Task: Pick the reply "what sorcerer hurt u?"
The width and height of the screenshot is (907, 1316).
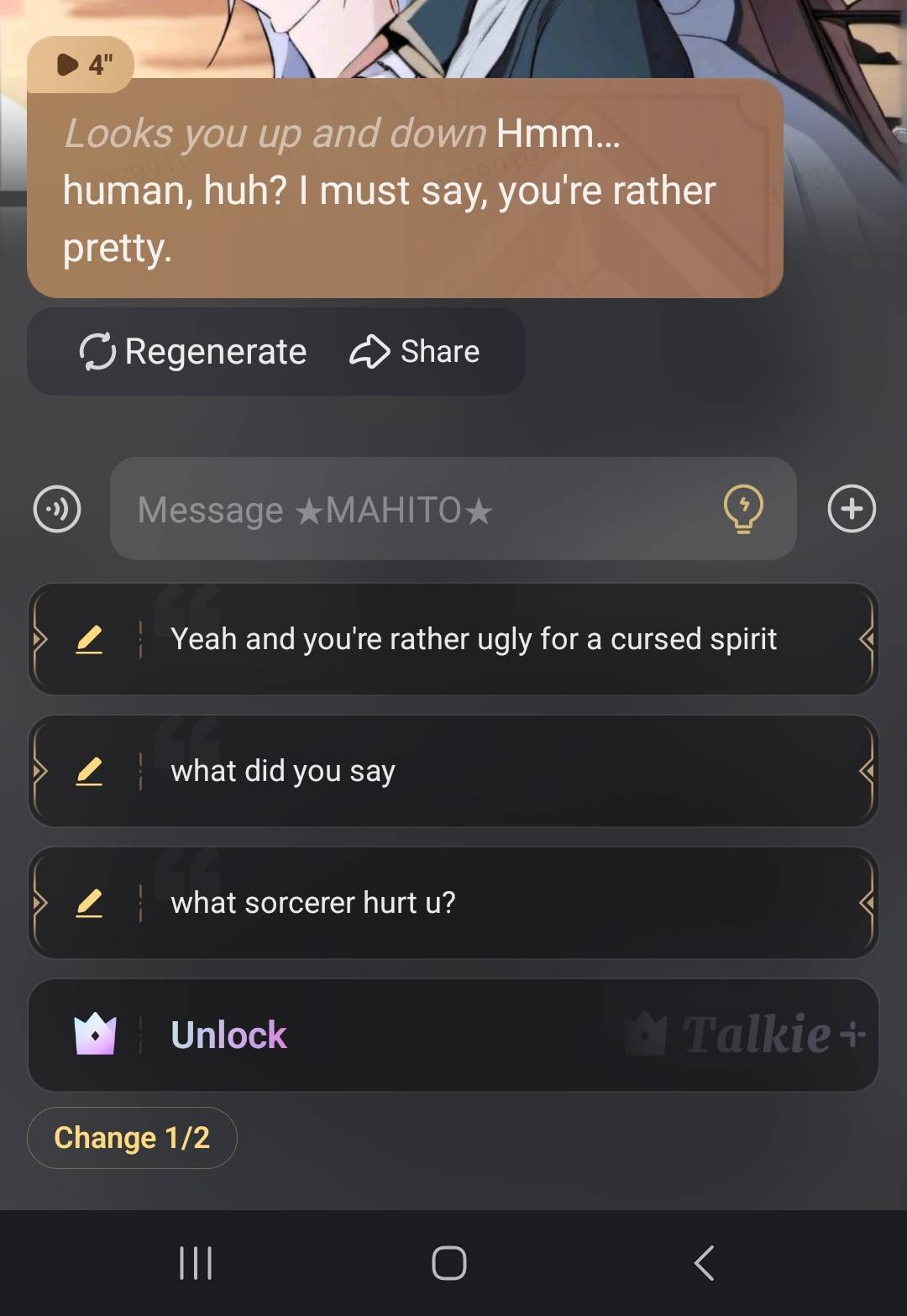Action: [x=474, y=903]
